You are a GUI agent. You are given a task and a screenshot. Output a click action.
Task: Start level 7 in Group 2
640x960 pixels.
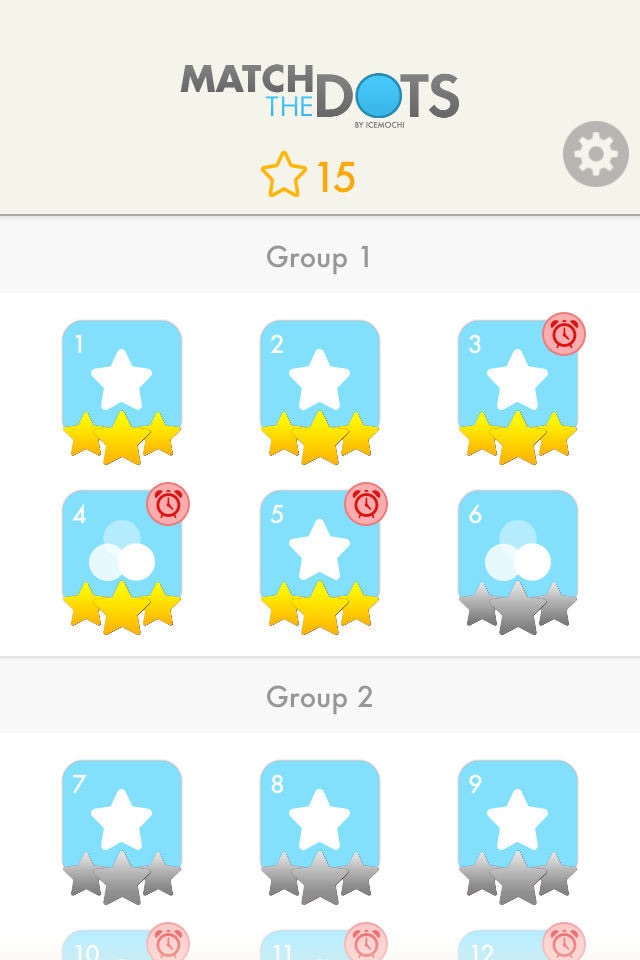pos(122,832)
